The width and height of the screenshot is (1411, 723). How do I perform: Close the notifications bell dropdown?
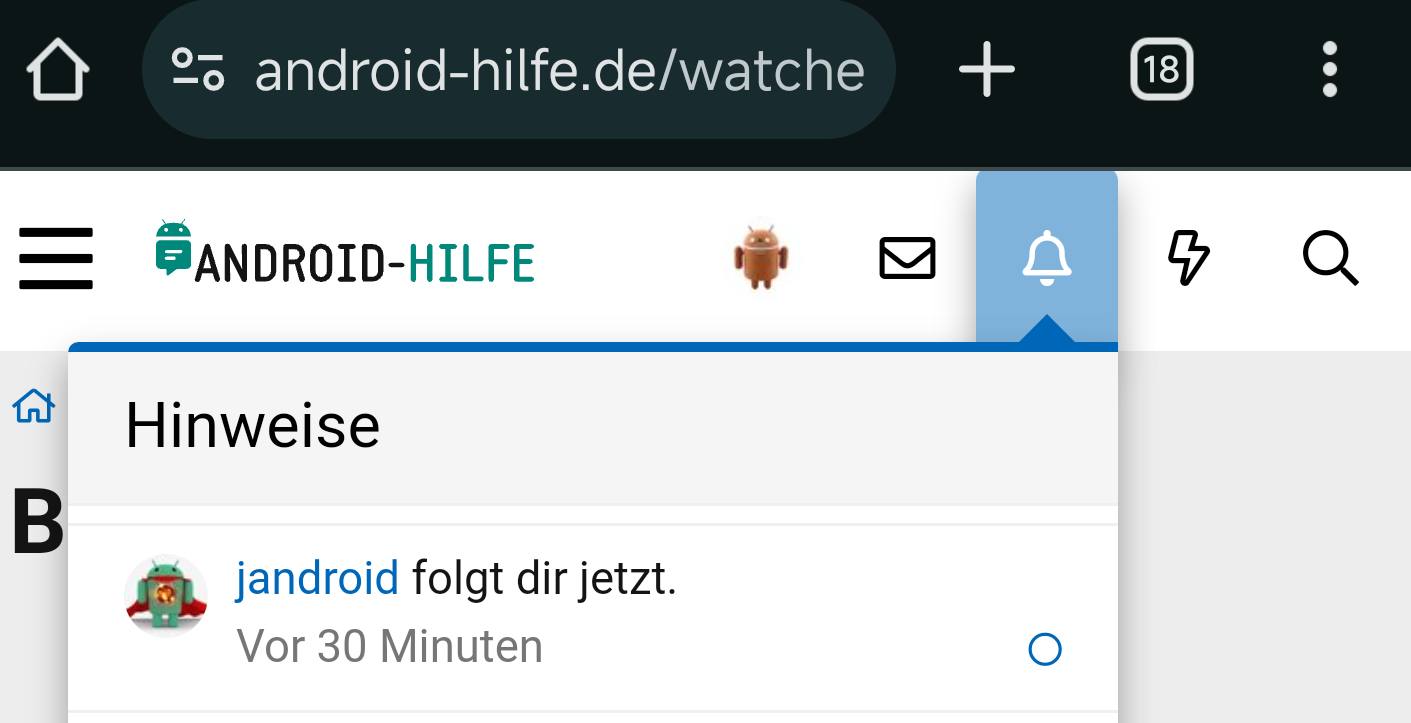[1046, 258]
